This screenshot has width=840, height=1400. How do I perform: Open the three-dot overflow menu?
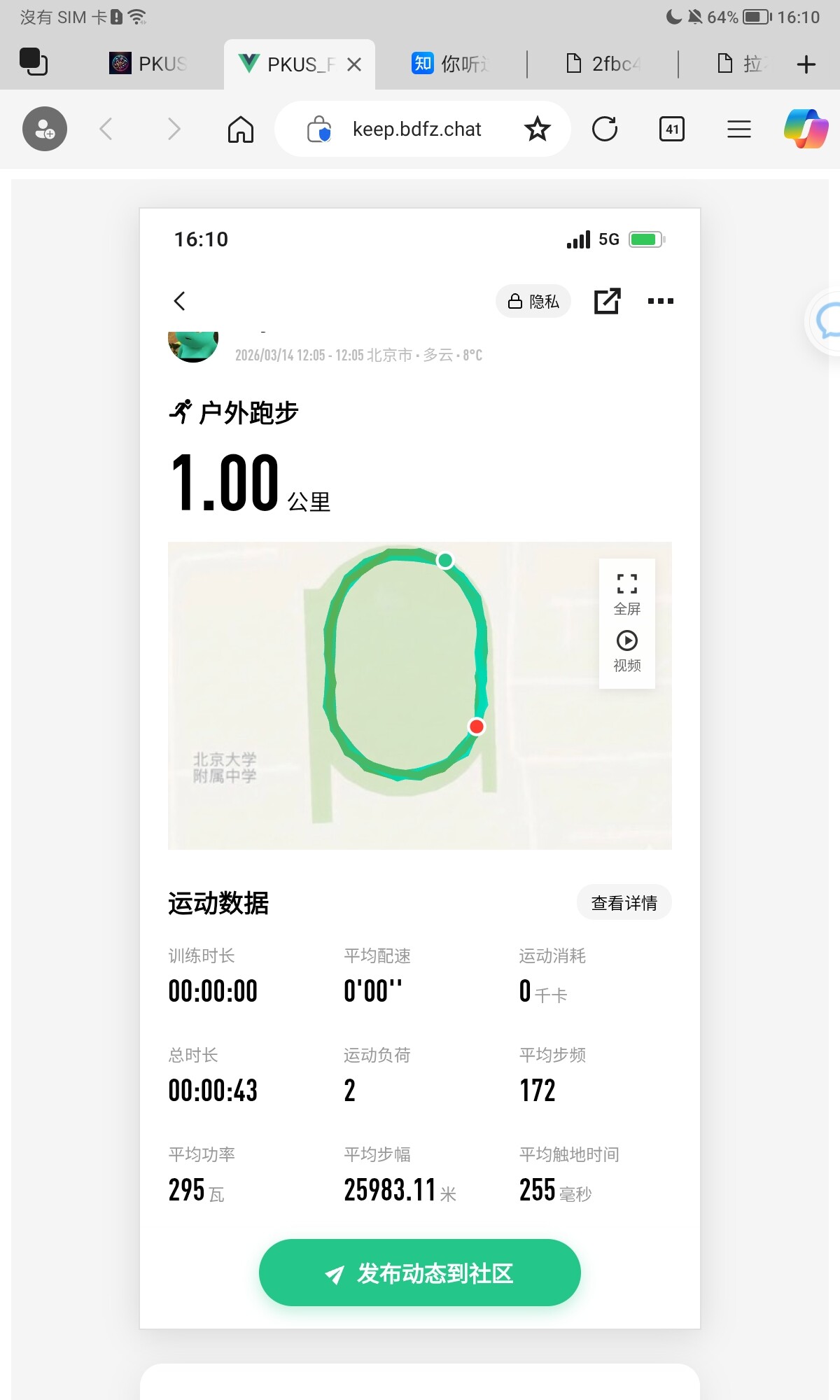(660, 301)
